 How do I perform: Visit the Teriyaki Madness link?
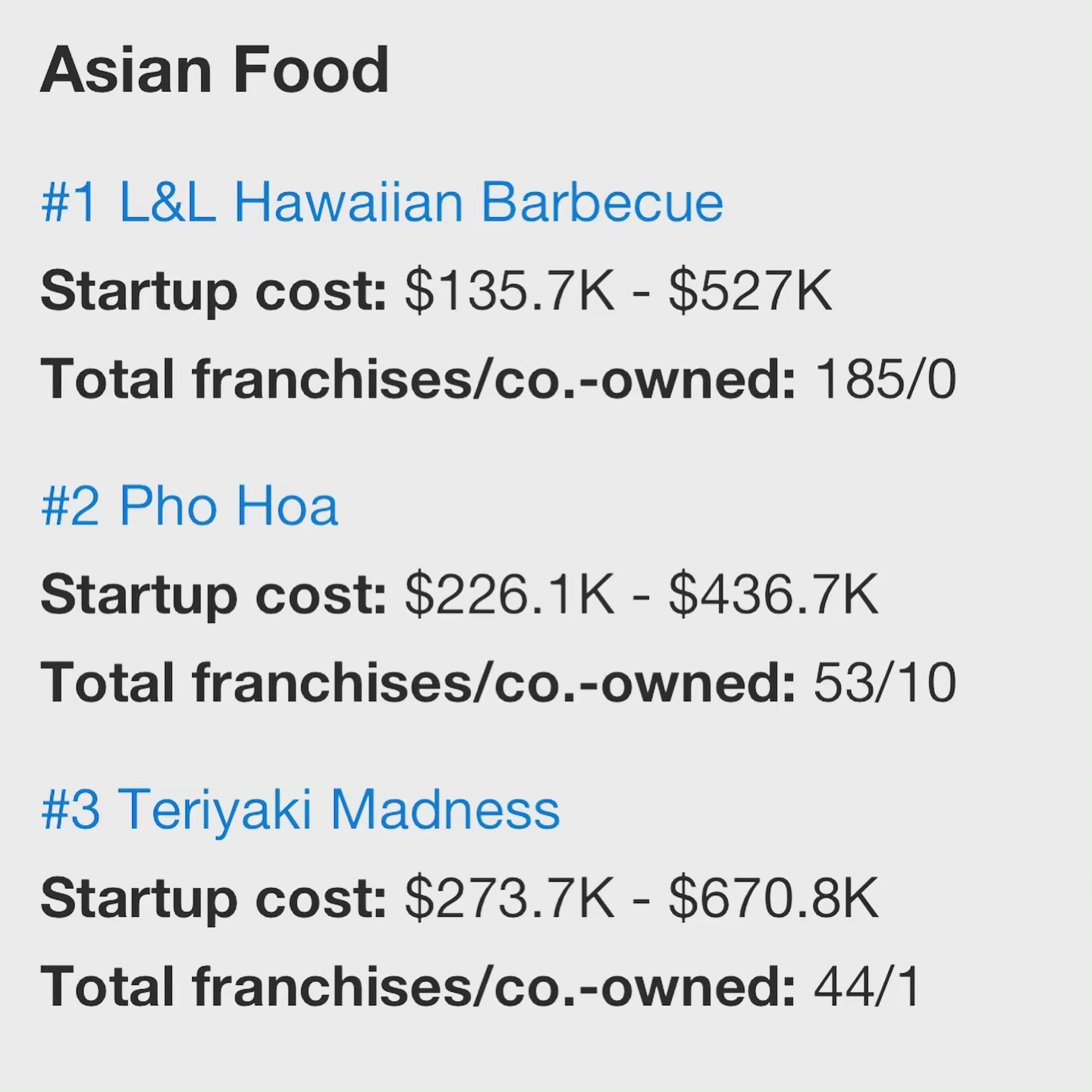tap(300, 809)
